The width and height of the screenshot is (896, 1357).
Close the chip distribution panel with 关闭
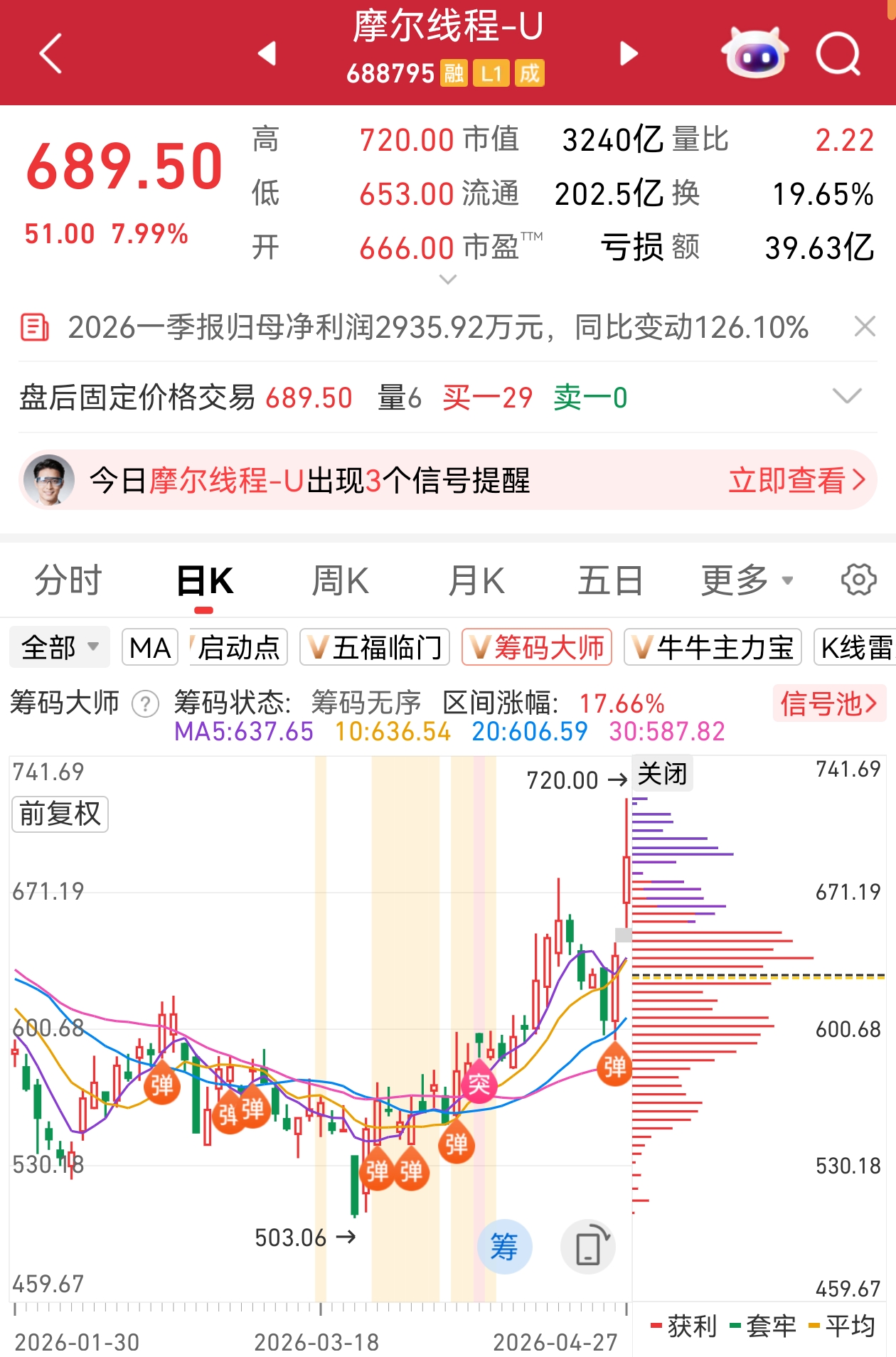[662, 774]
